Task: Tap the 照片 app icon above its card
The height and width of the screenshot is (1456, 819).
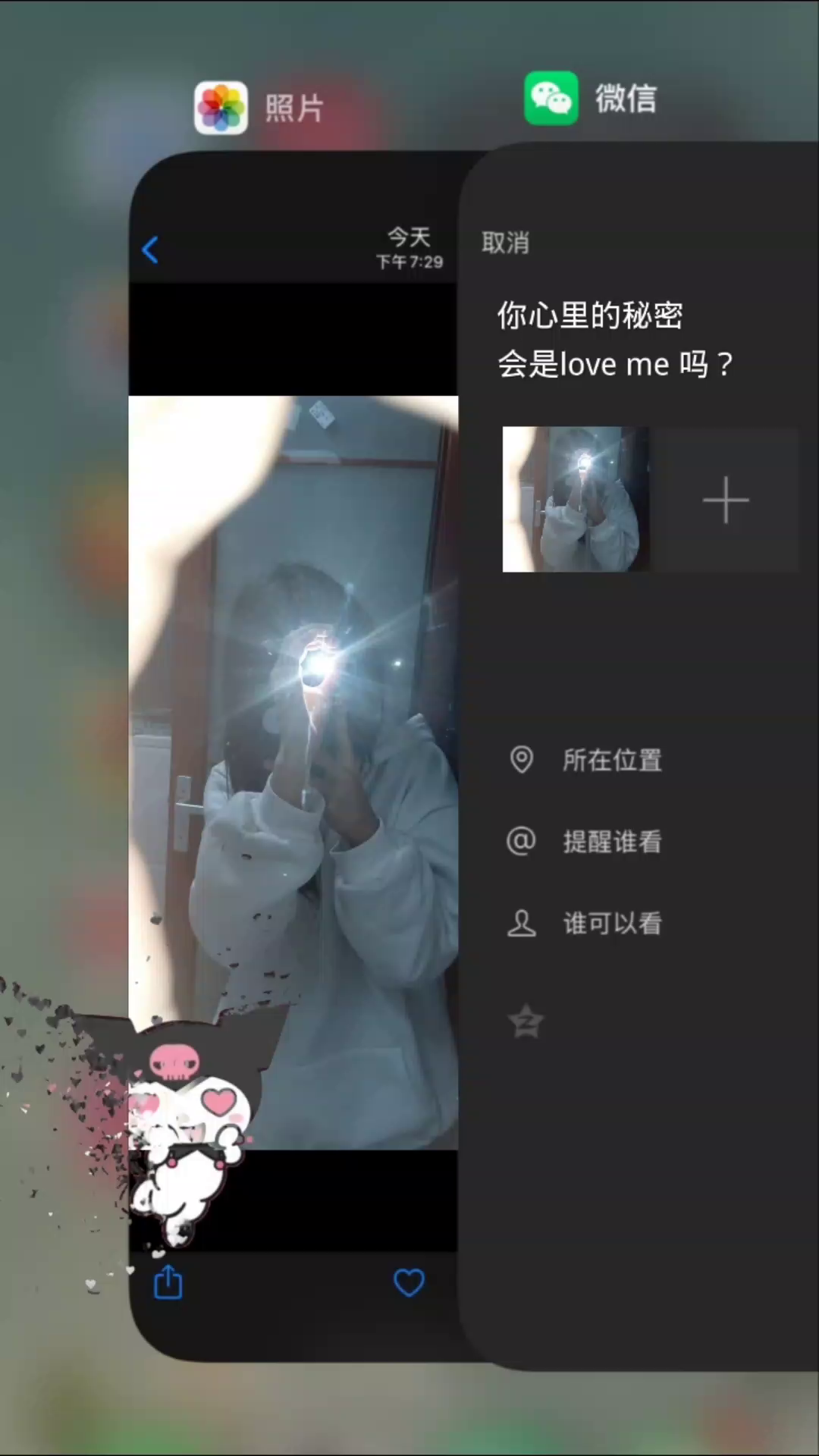Action: click(x=221, y=108)
